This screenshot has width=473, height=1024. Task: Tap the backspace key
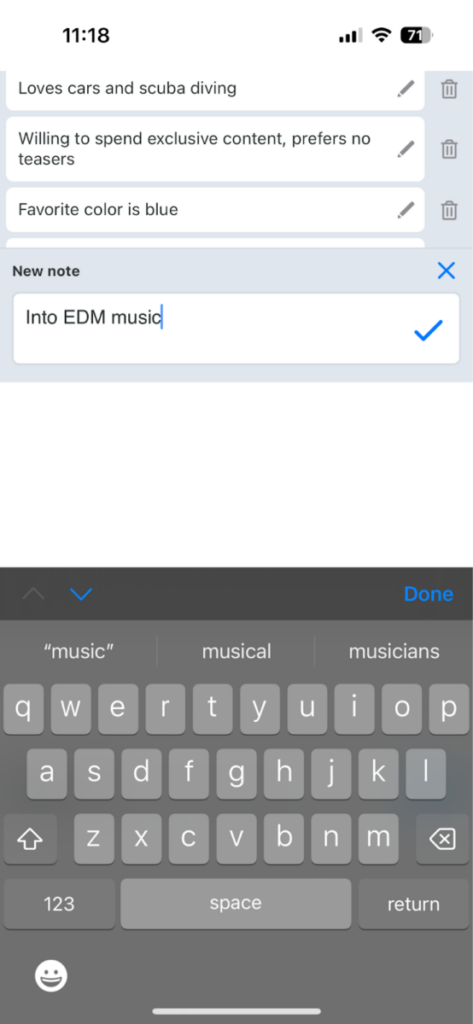coord(443,839)
